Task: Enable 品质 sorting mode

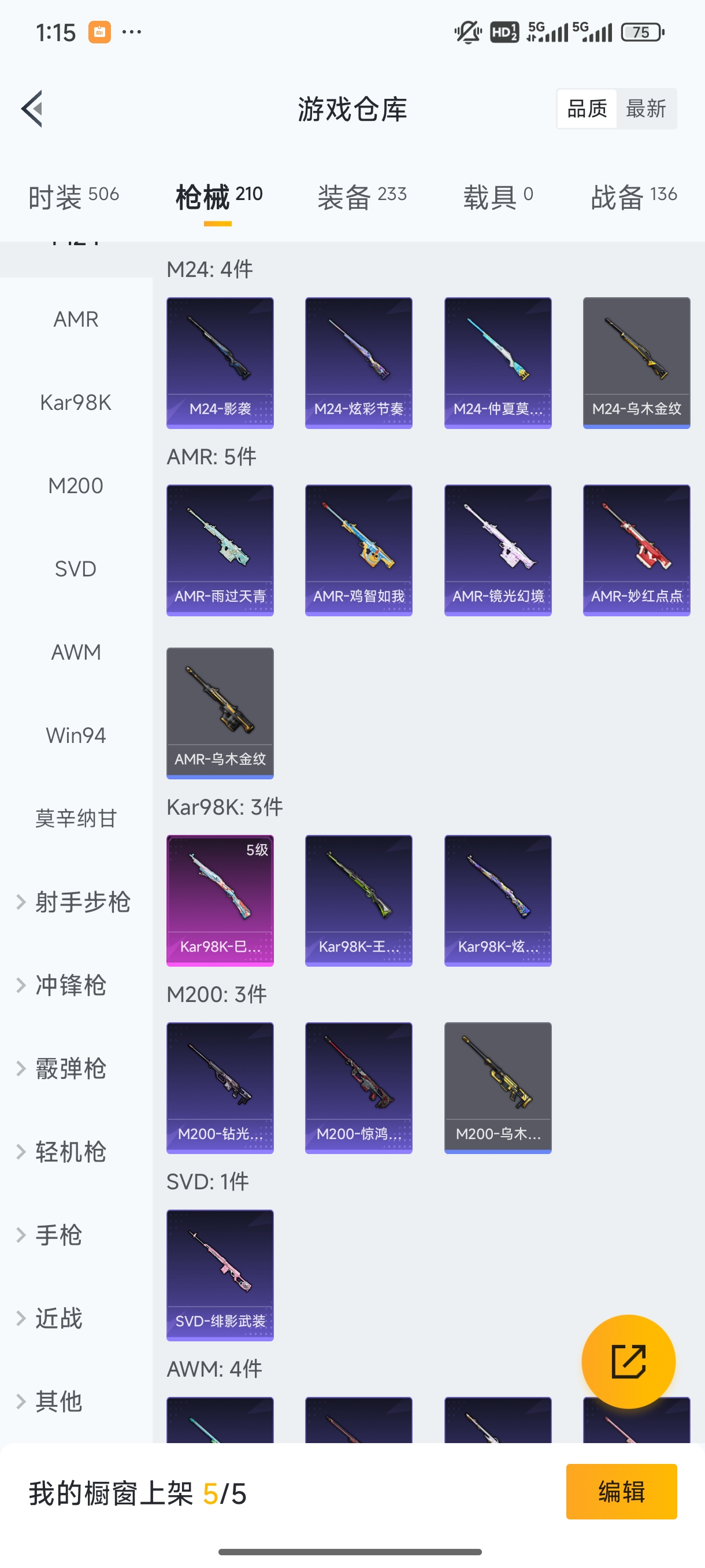Action: point(586,108)
